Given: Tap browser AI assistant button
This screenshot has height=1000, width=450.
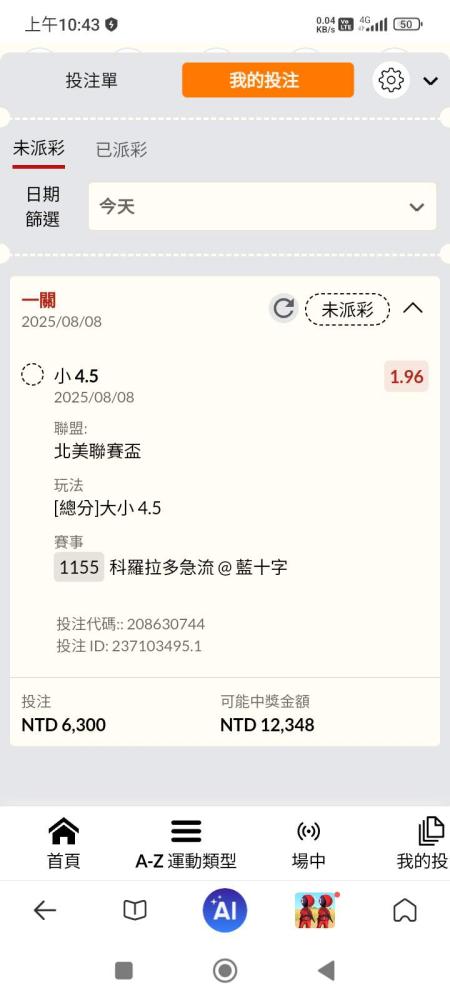Looking at the screenshot, I should (x=224, y=910).
